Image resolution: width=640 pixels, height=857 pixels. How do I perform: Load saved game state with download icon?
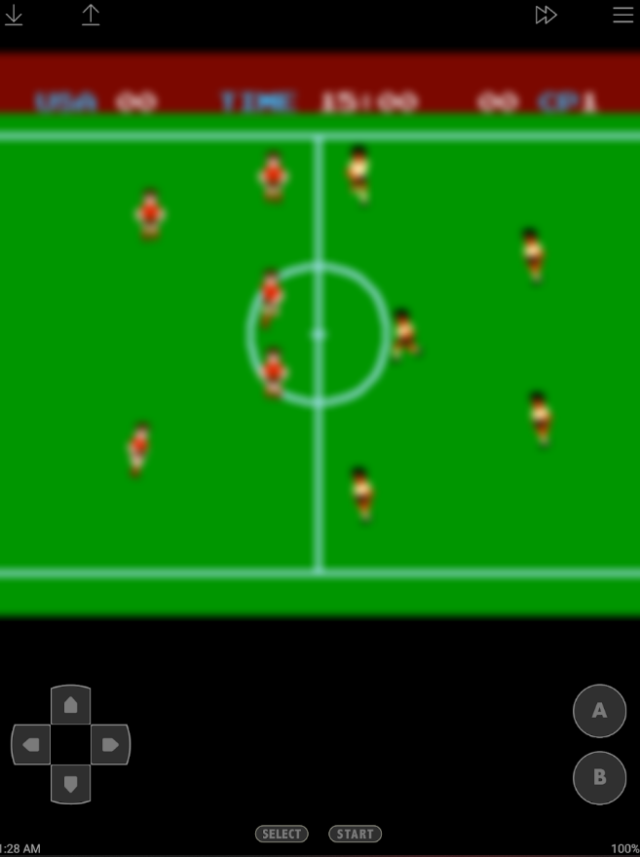pyautogui.click(x=14, y=15)
